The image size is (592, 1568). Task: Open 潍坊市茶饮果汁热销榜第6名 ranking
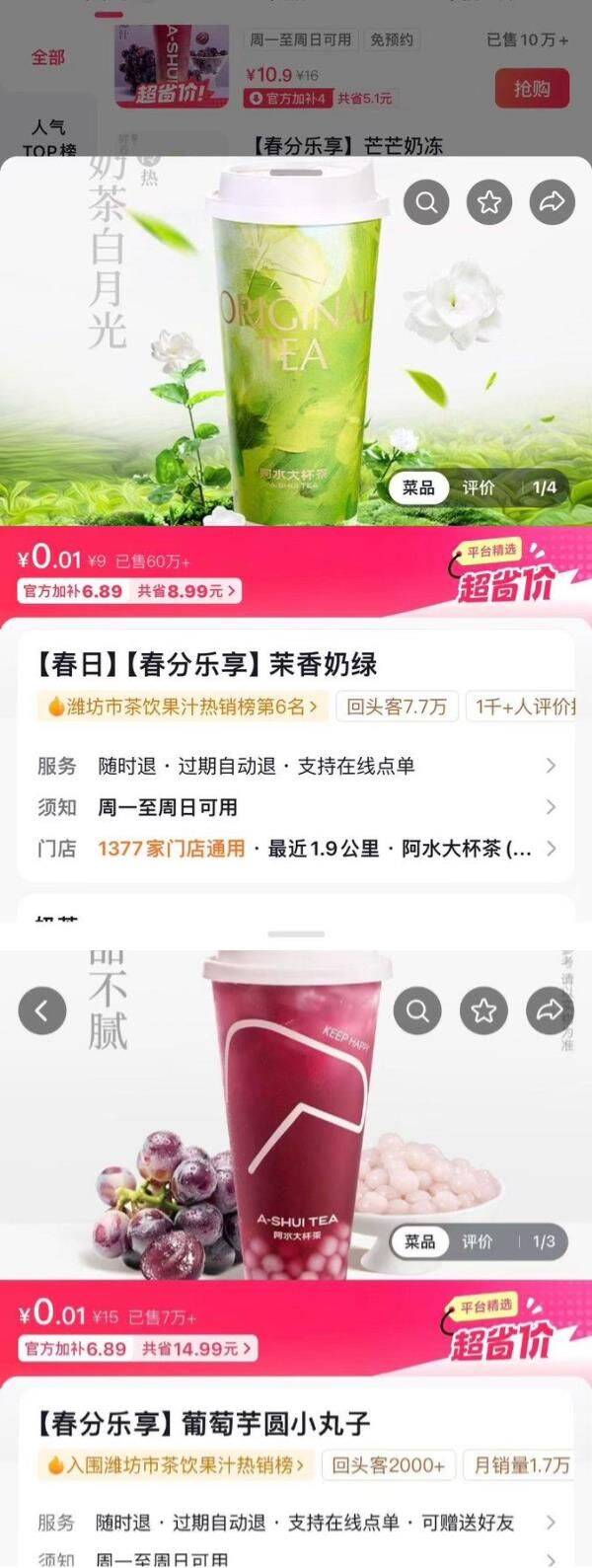tap(183, 707)
